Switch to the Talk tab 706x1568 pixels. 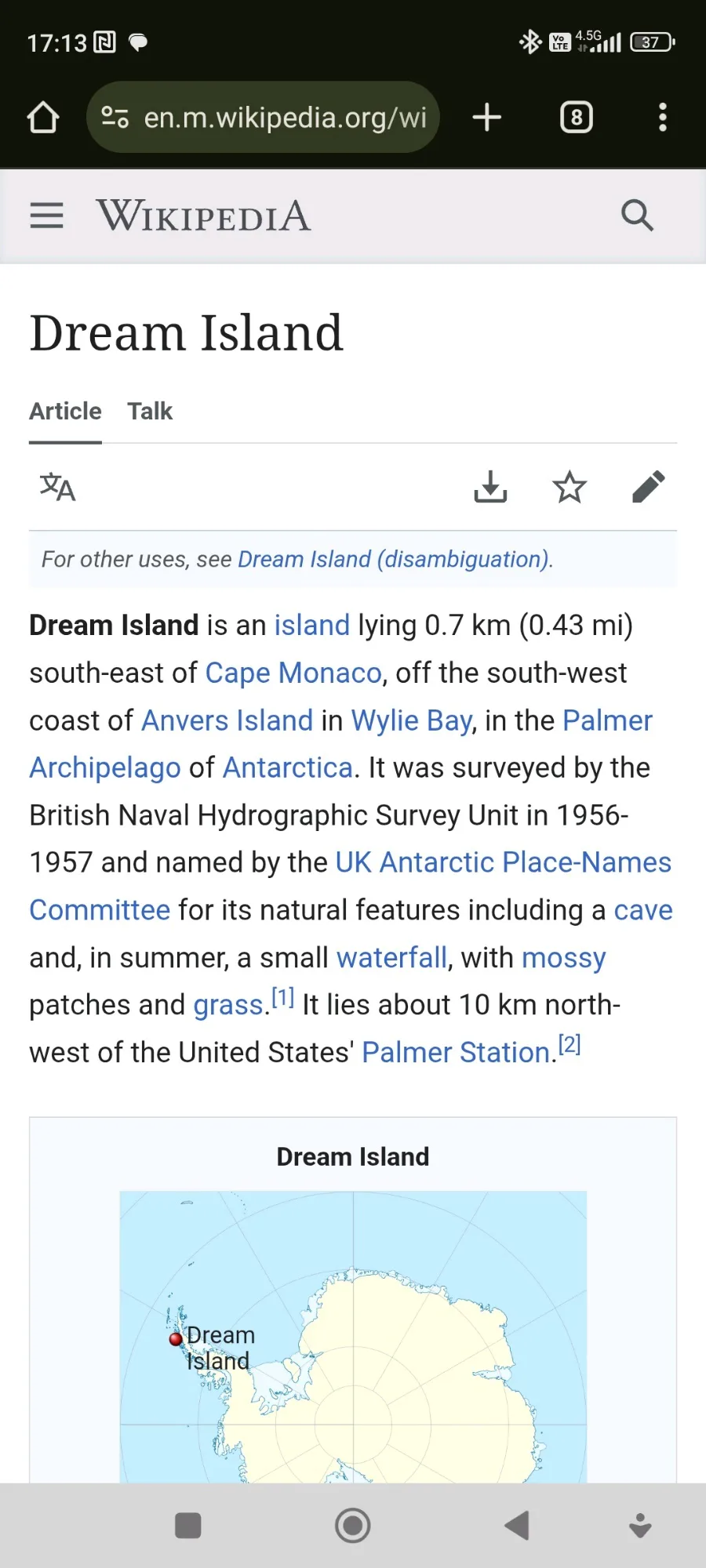pyautogui.click(x=150, y=411)
